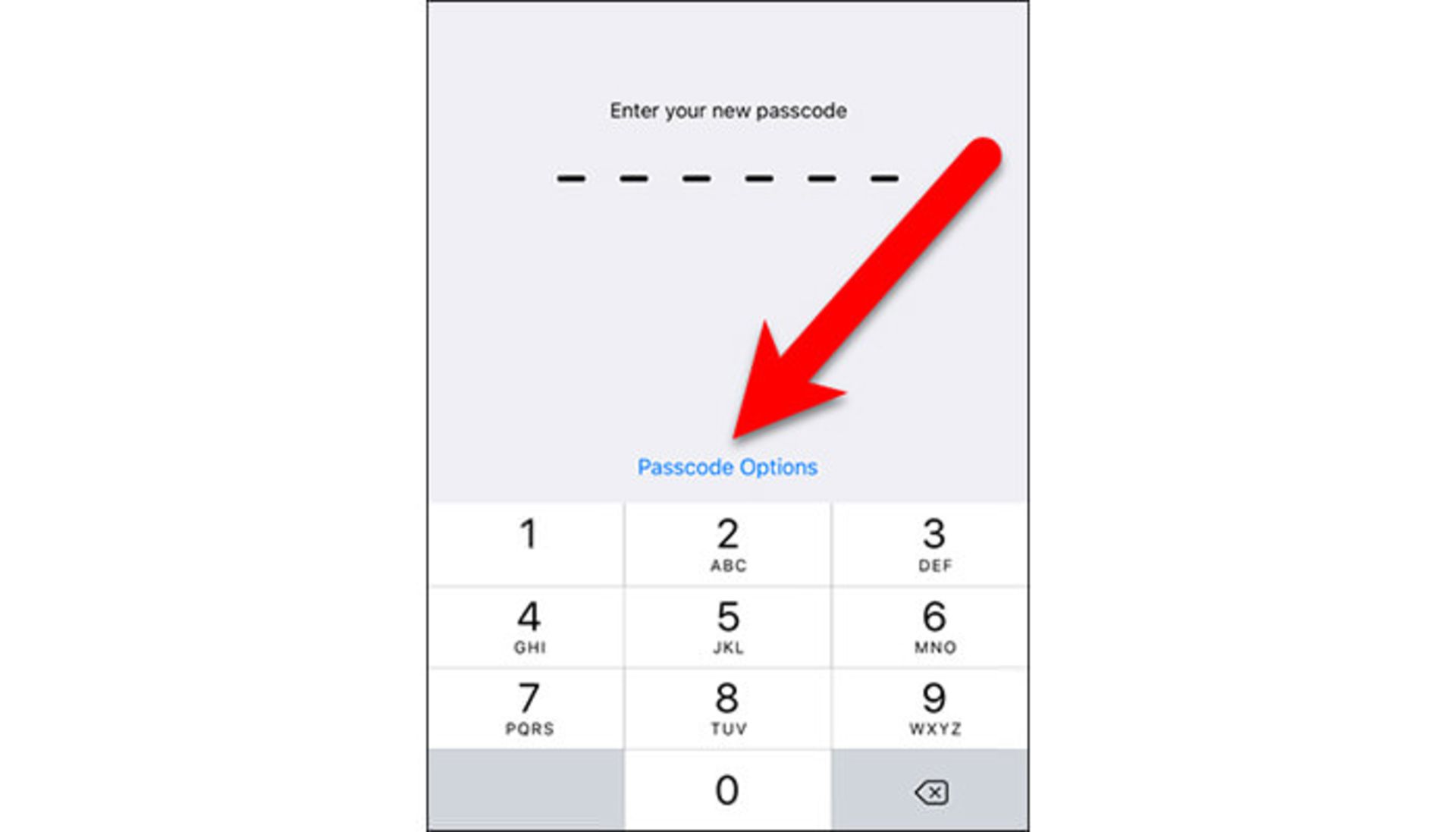Tap the 5 JKL key

[x=727, y=627]
